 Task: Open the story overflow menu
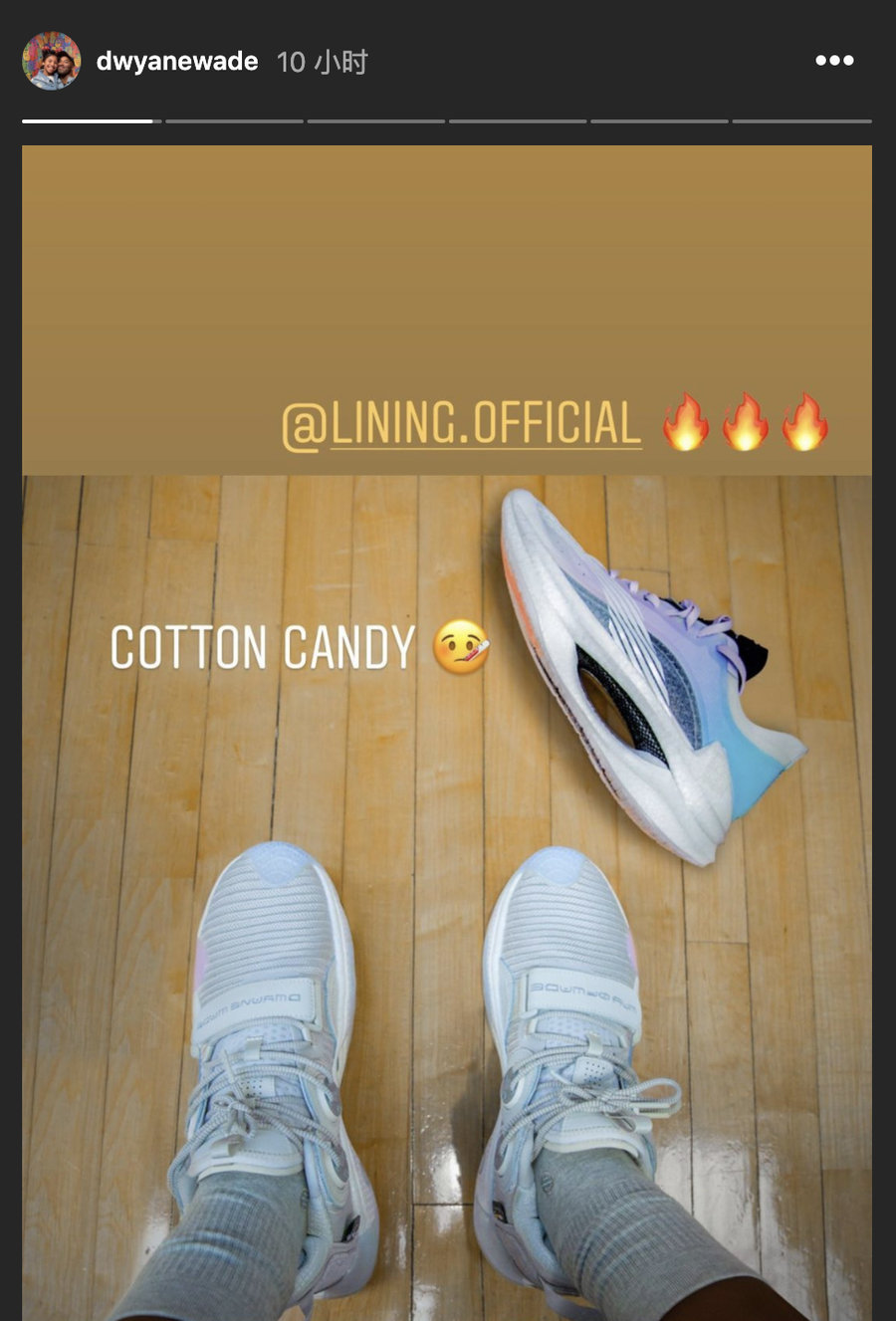(x=834, y=61)
